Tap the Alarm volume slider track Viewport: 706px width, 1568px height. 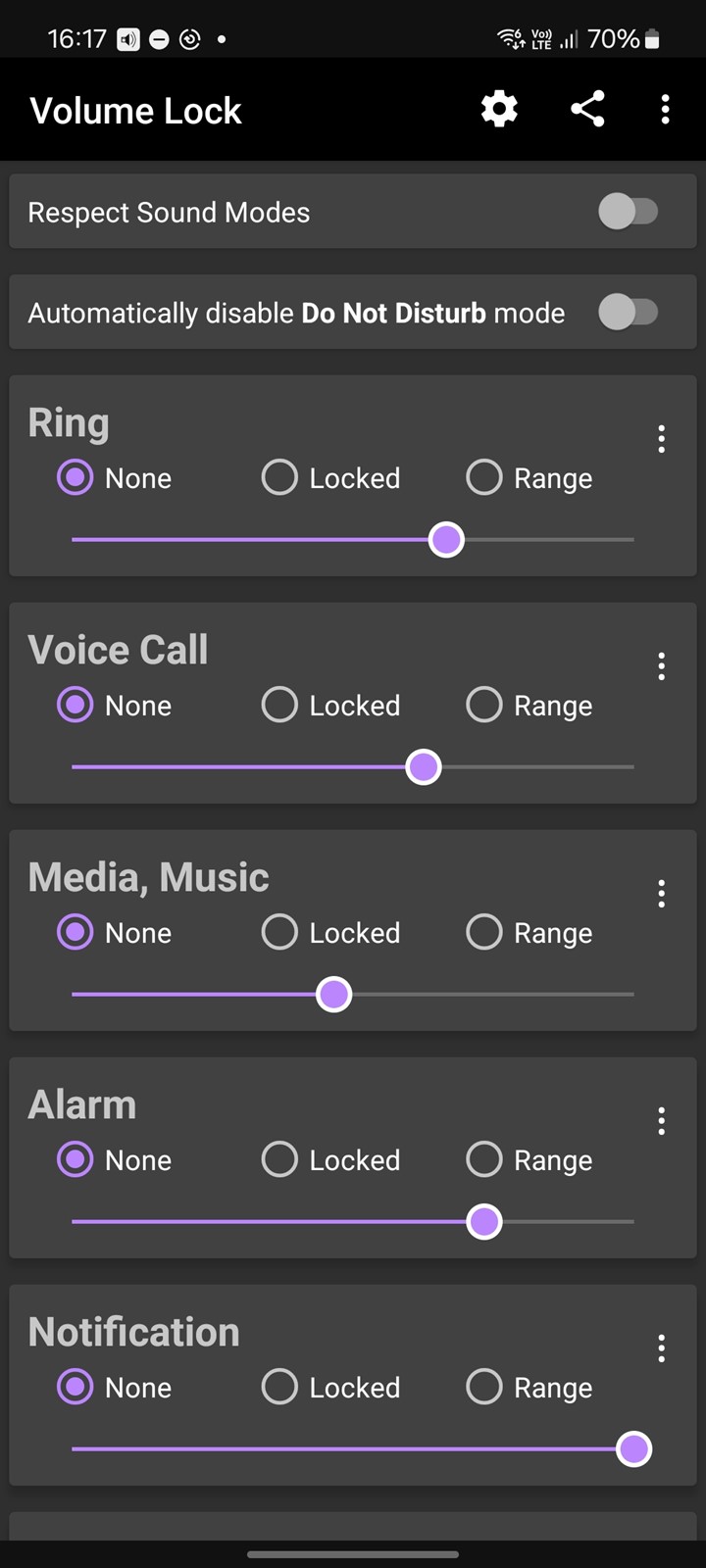tap(353, 1222)
